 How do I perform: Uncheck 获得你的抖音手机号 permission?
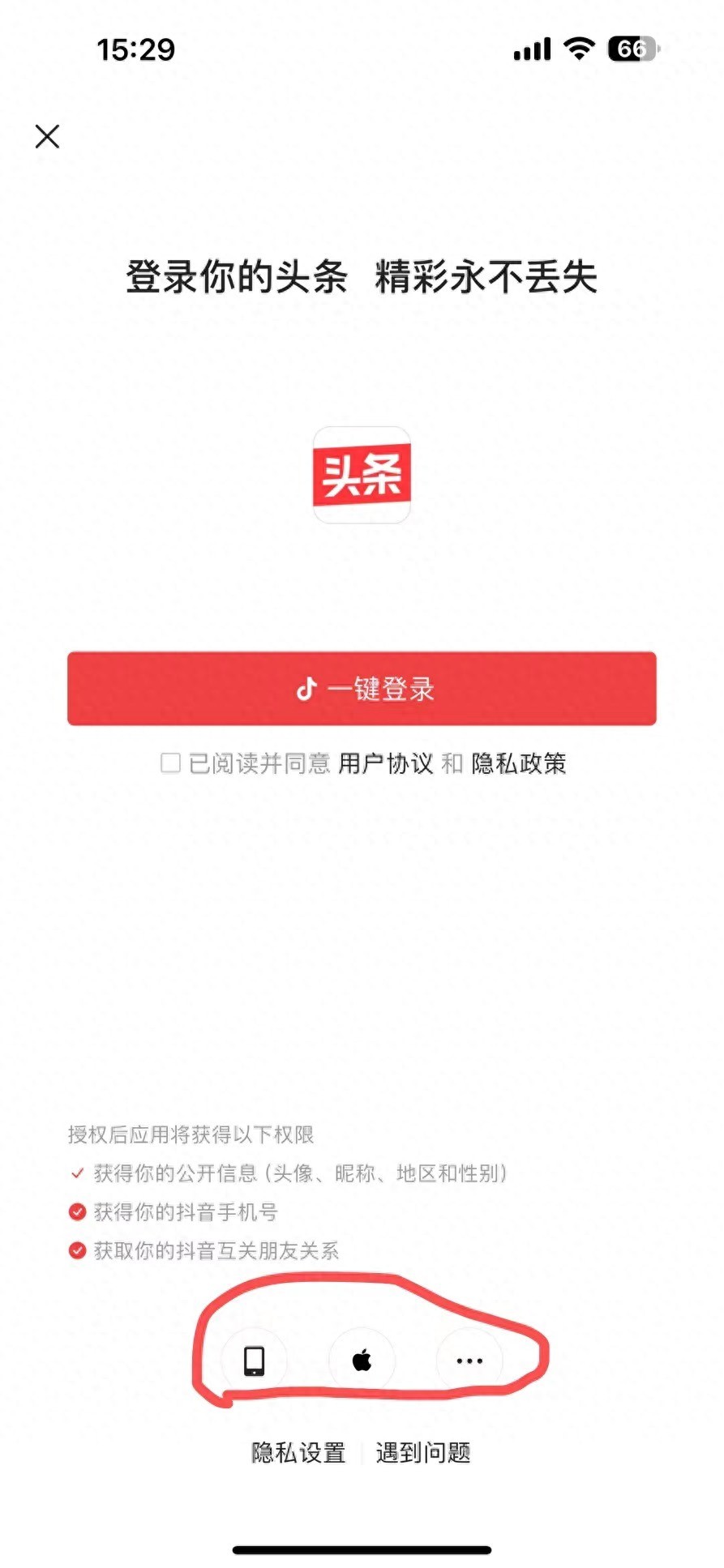[x=78, y=1211]
